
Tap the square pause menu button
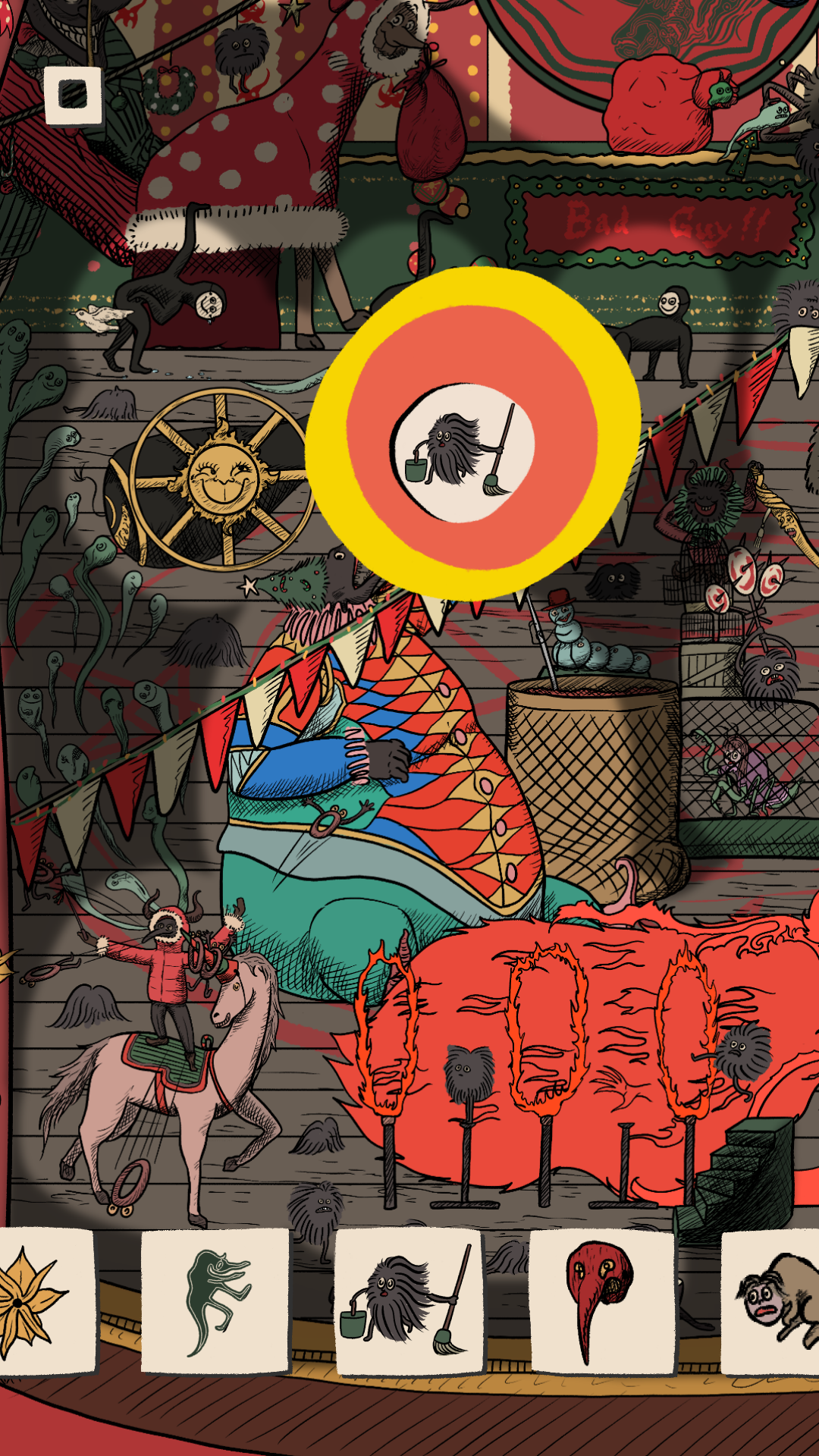click(x=73, y=96)
